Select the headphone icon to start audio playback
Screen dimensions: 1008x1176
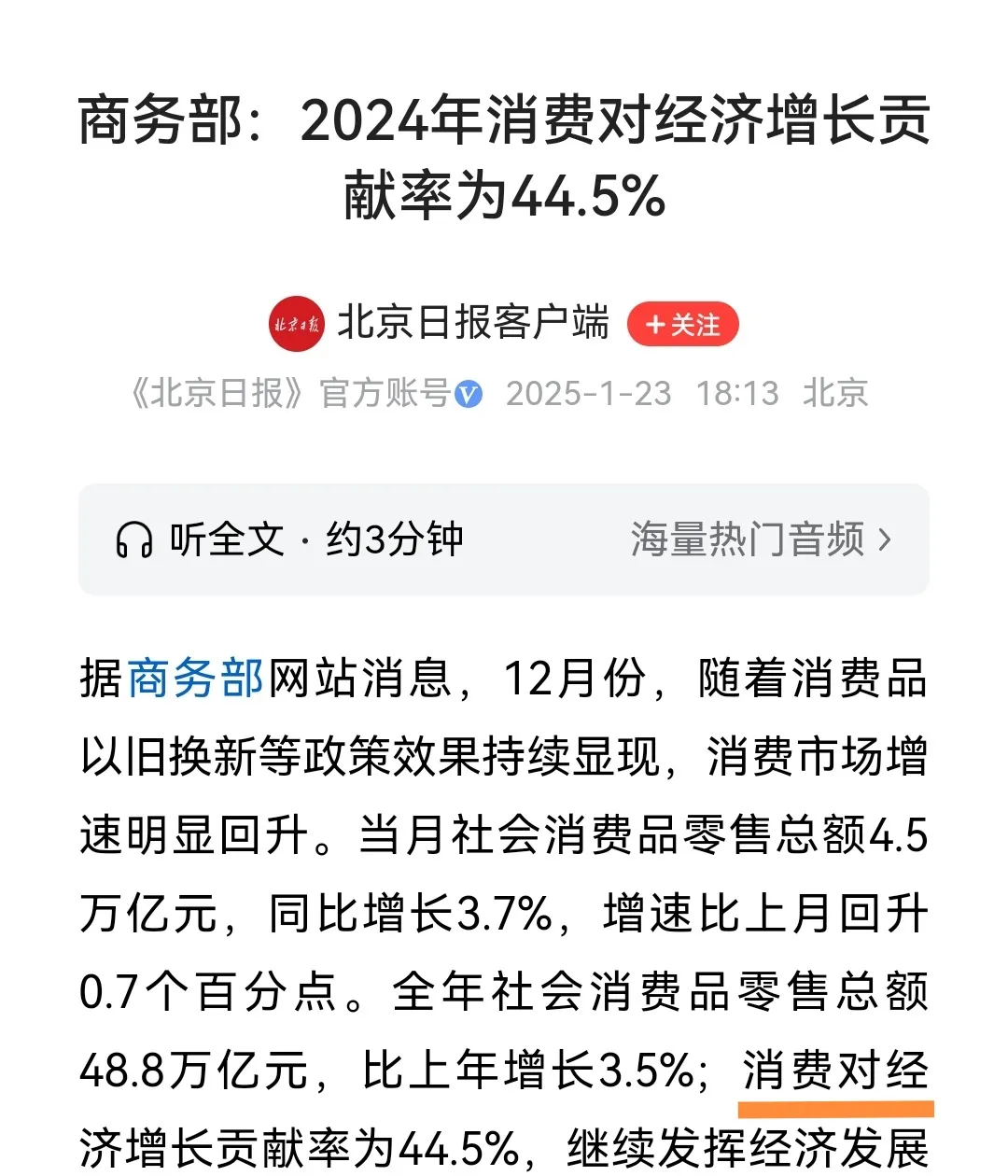(132, 539)
